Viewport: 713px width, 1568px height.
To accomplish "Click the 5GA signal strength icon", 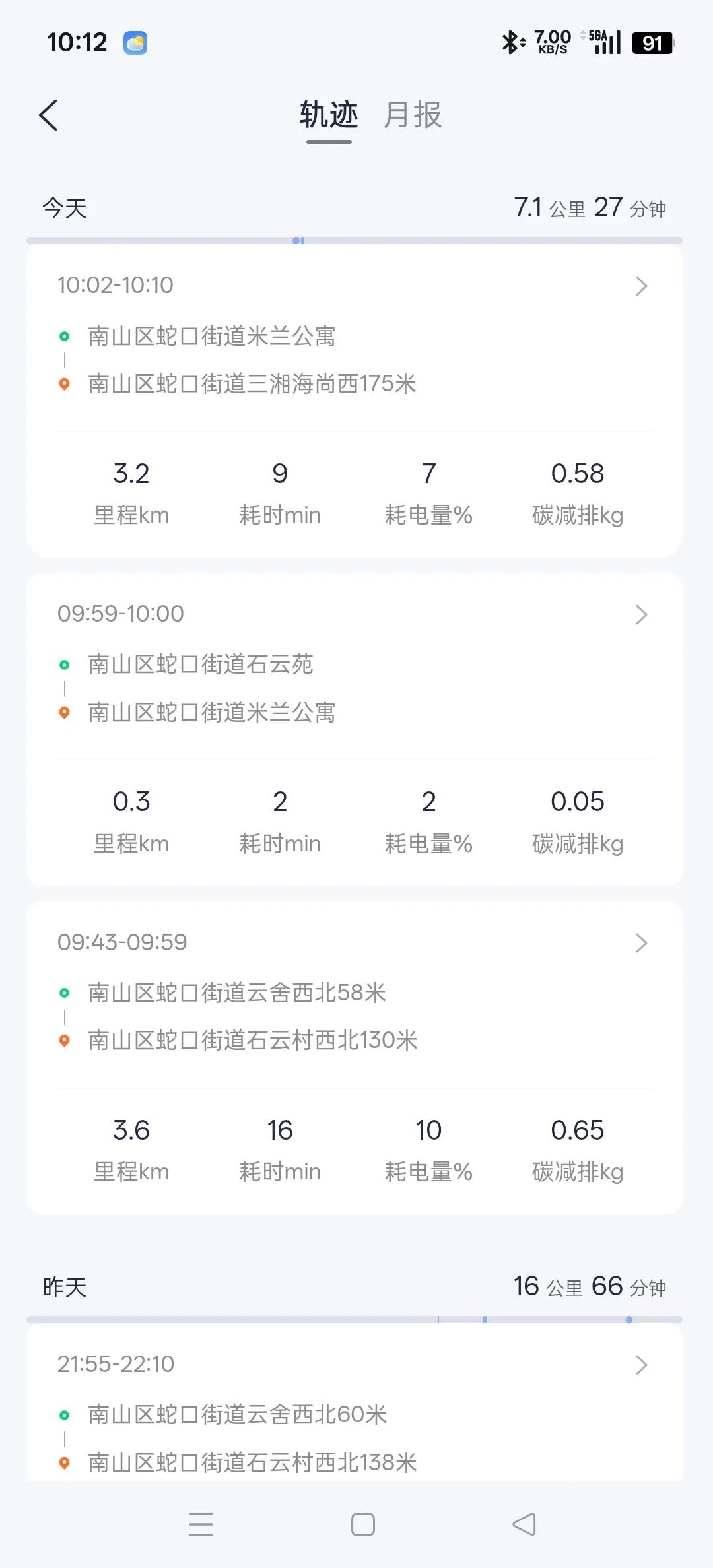I will pos(603,42).
